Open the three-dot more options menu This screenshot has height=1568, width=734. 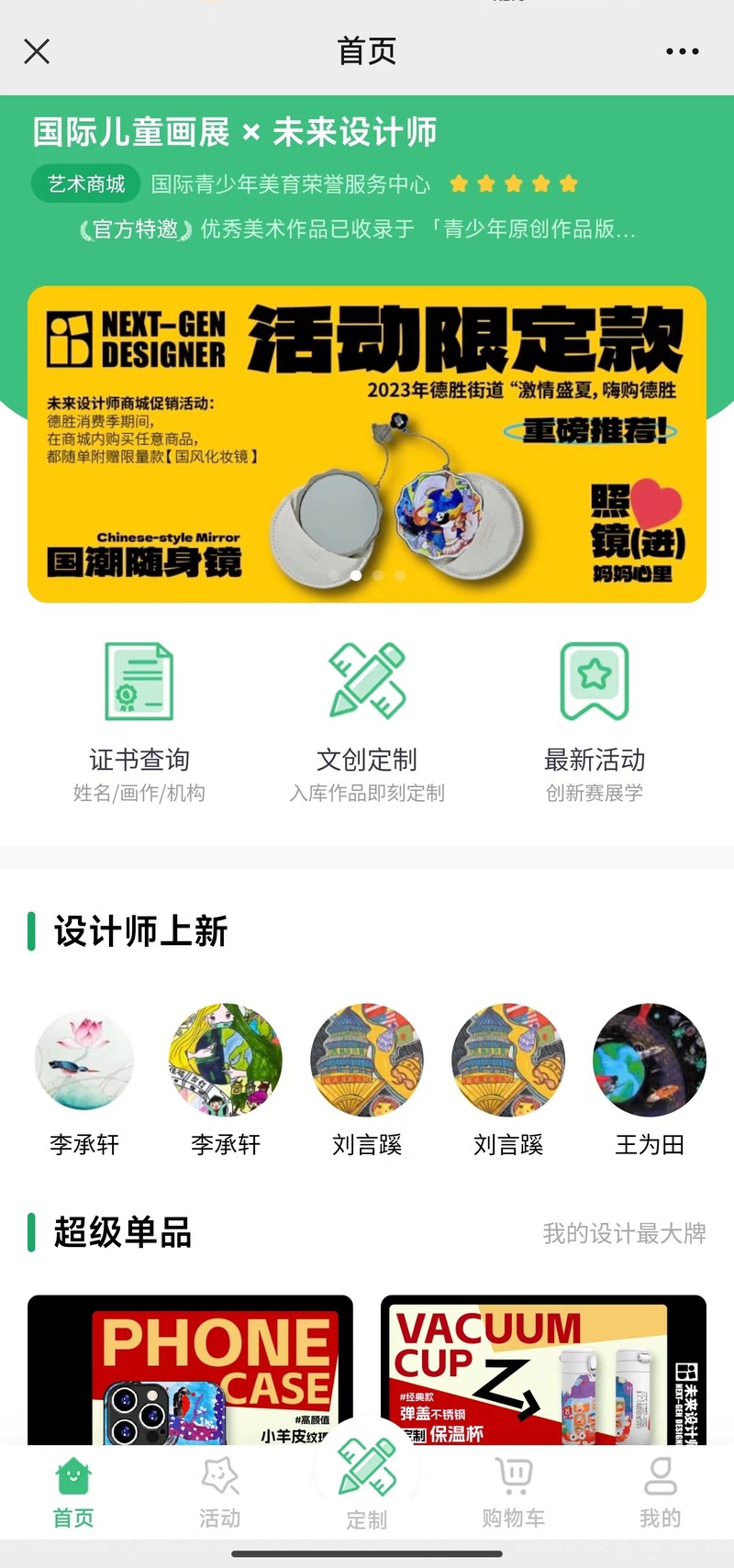pos(683,51)
